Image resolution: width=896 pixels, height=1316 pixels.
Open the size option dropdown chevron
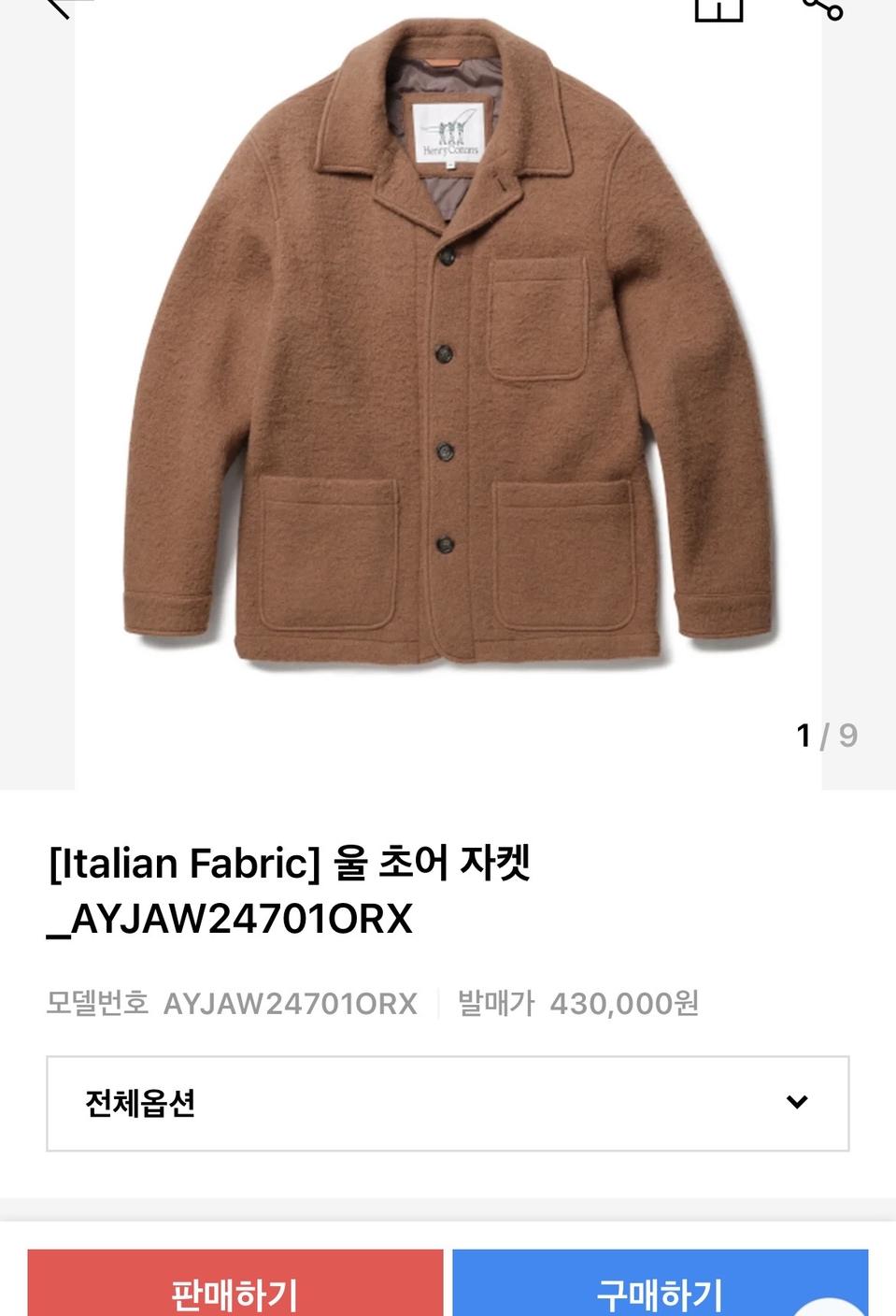[x=795, y=1104]
